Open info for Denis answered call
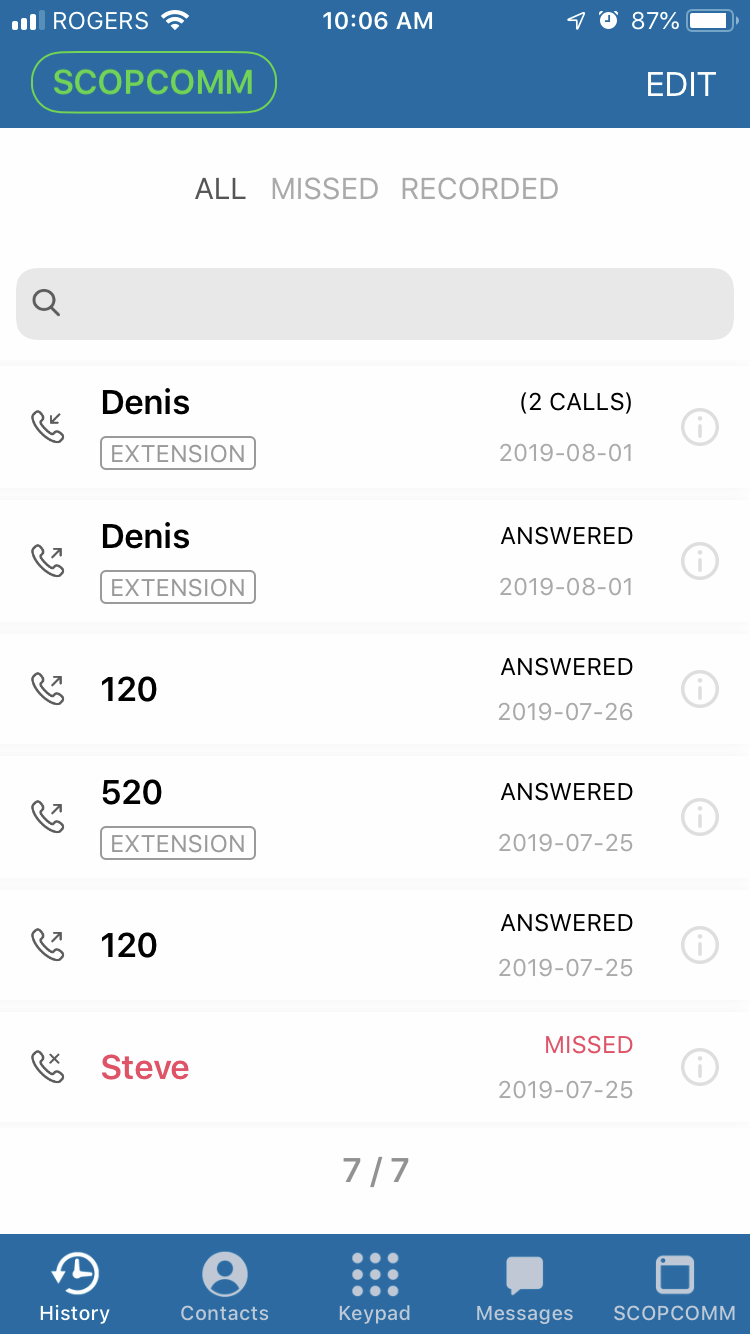750x1334 pixels. [700, 562]
